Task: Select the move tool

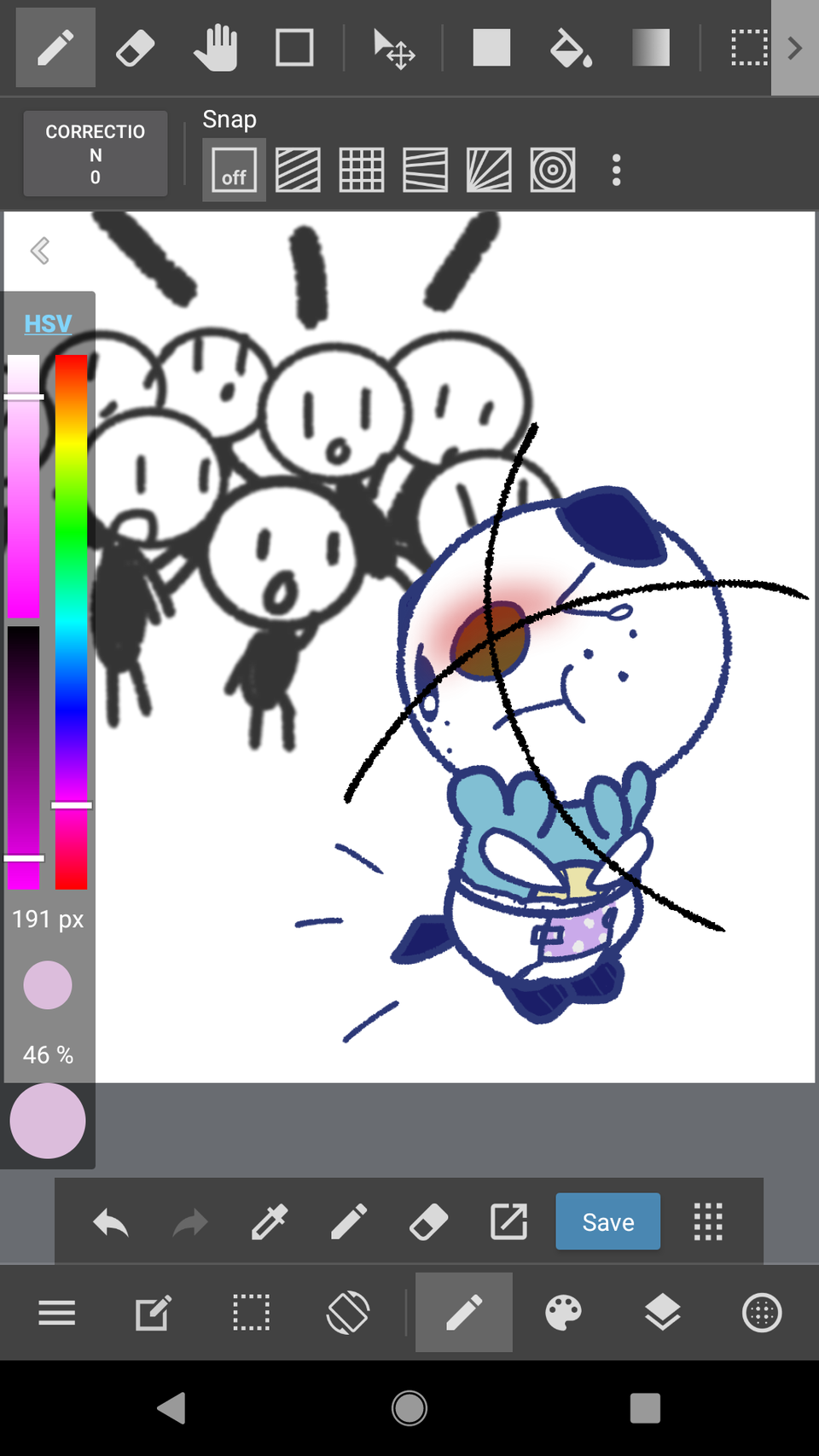Action: [x=393, y=48]
